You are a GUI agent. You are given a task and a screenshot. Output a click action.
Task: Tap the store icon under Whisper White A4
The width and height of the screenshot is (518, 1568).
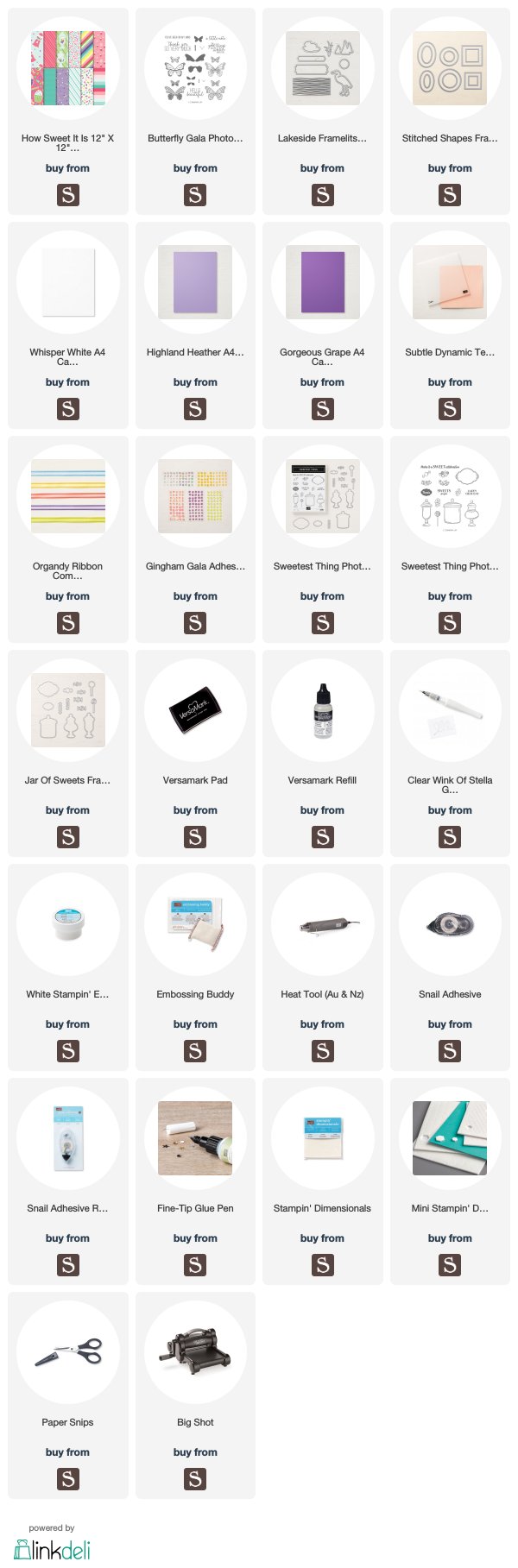pos(68,409)
